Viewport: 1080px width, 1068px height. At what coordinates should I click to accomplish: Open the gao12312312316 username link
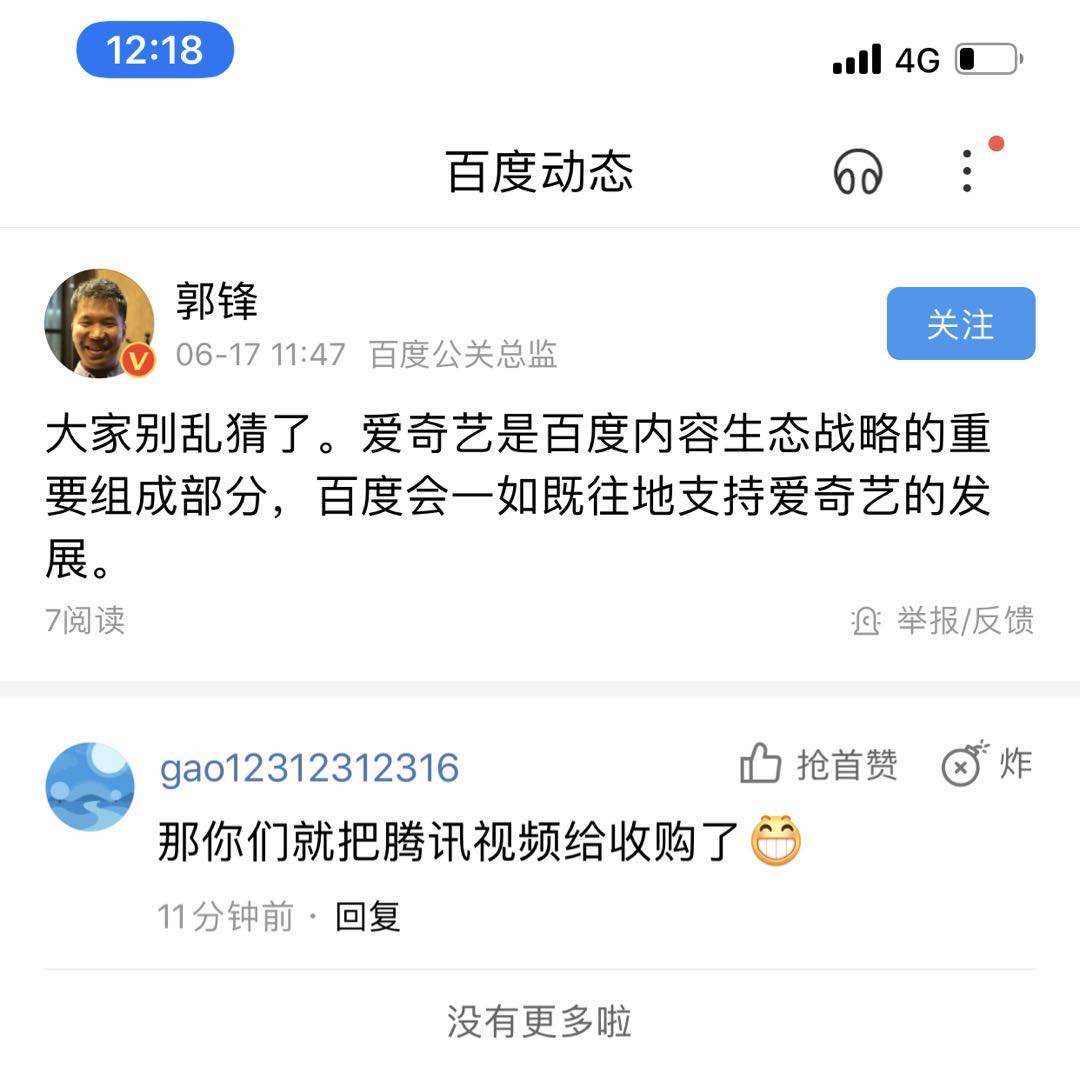(x=309, y=768)
